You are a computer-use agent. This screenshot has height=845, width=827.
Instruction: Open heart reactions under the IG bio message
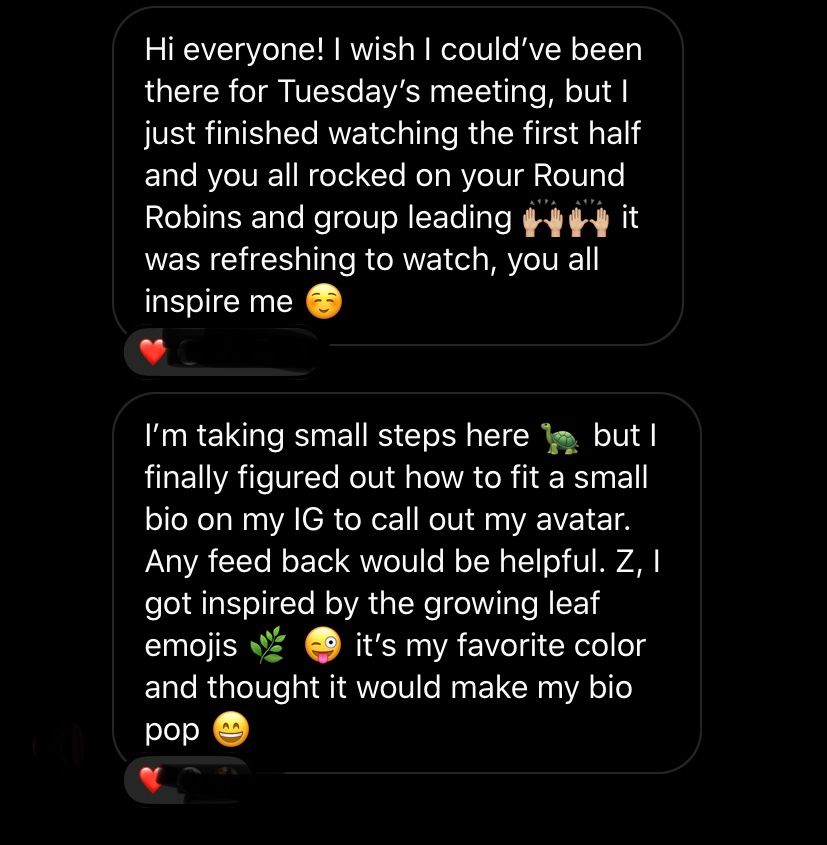pyautogui.click(x=152, y=780)
